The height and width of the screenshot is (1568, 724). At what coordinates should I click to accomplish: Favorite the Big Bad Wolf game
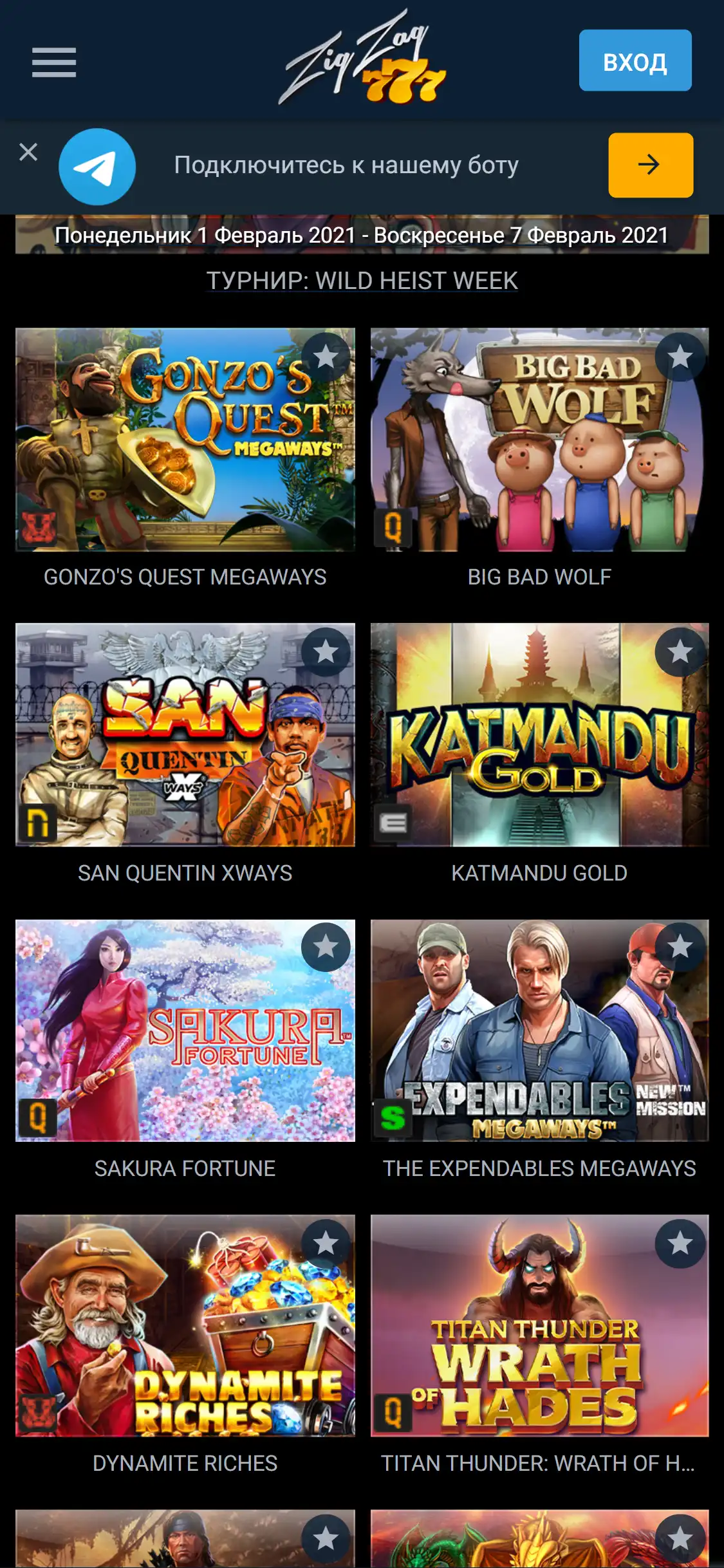pyautogui.click(x=680, y=357)
